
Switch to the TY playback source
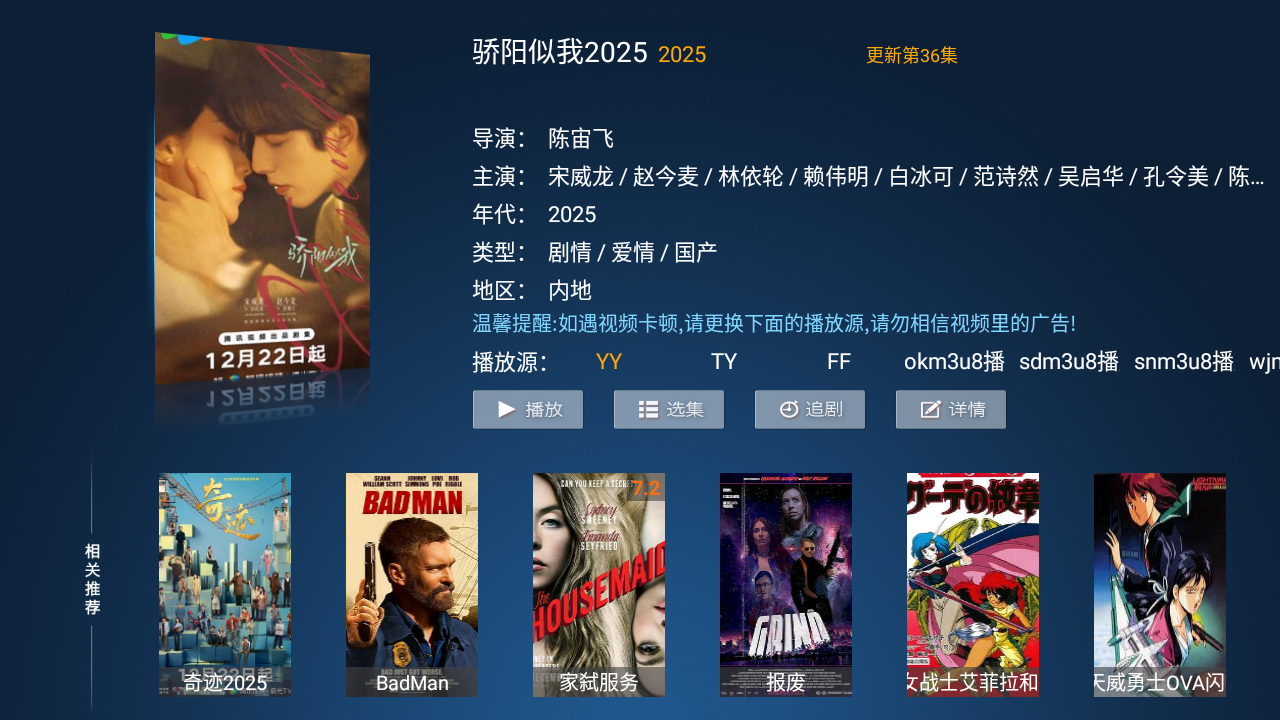724,362
